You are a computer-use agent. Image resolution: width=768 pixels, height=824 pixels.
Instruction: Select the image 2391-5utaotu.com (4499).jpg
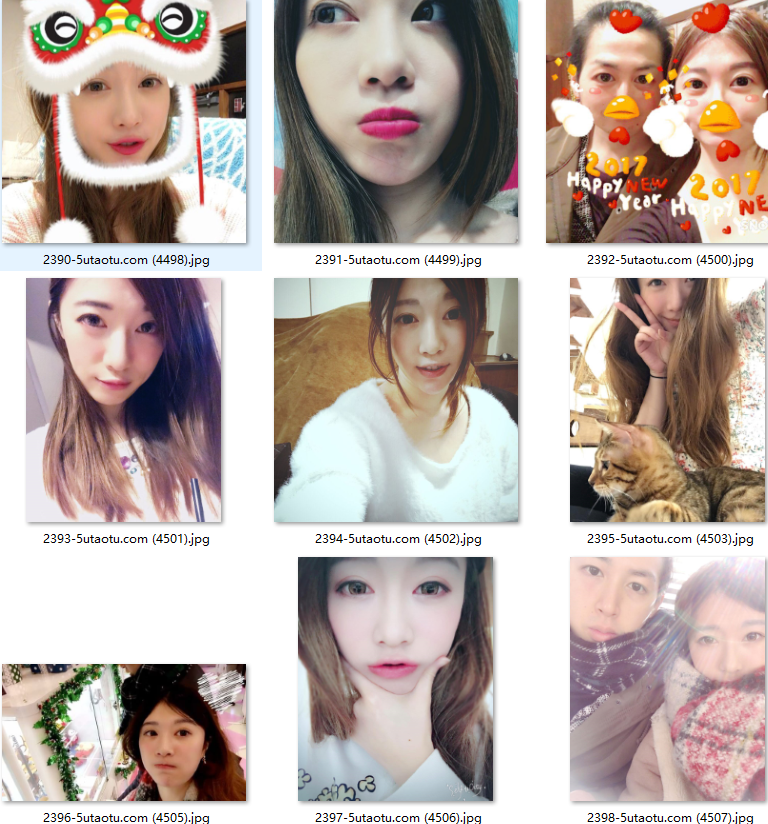(x=396, y=121)
